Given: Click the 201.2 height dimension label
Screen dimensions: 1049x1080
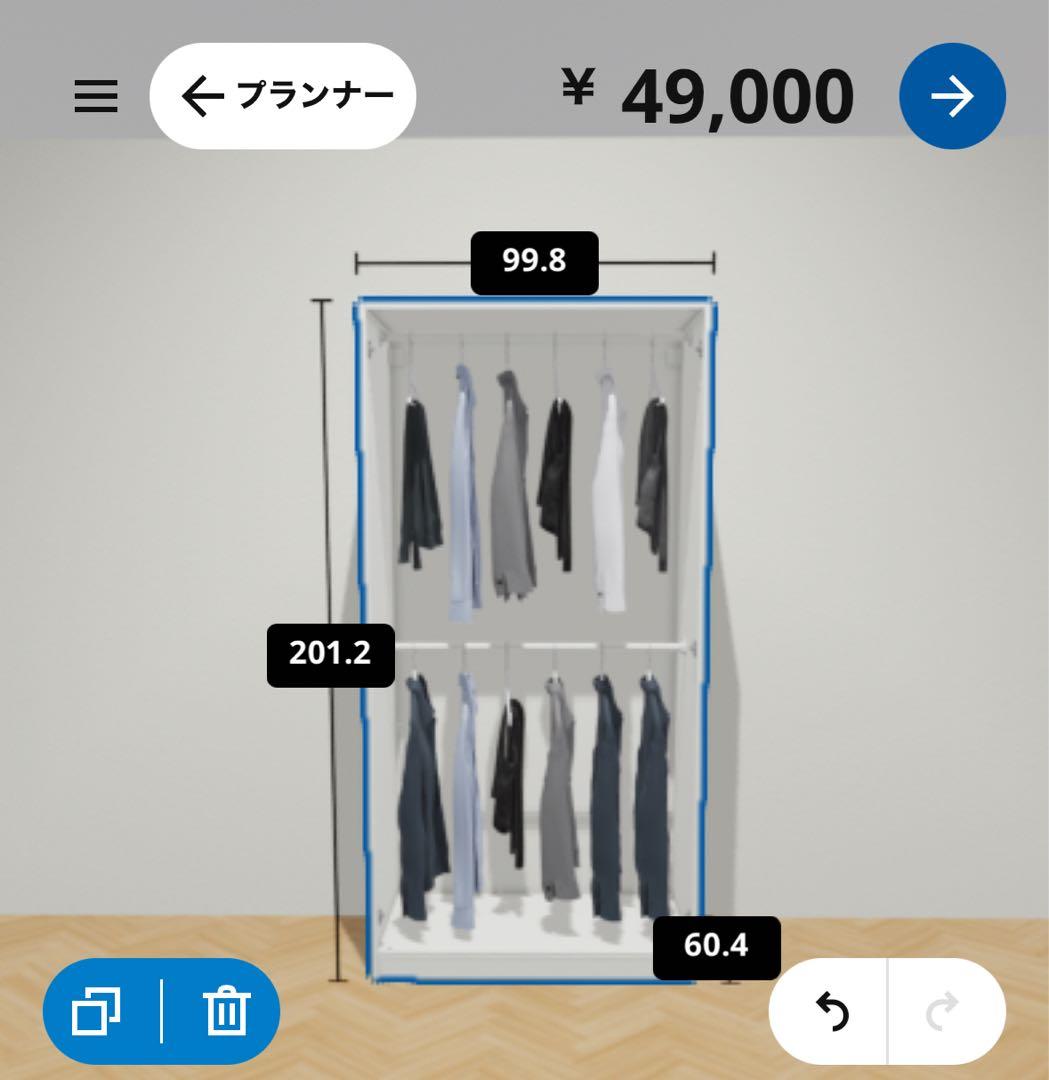Looking at the screenshot, I should (x=330, y=654).
